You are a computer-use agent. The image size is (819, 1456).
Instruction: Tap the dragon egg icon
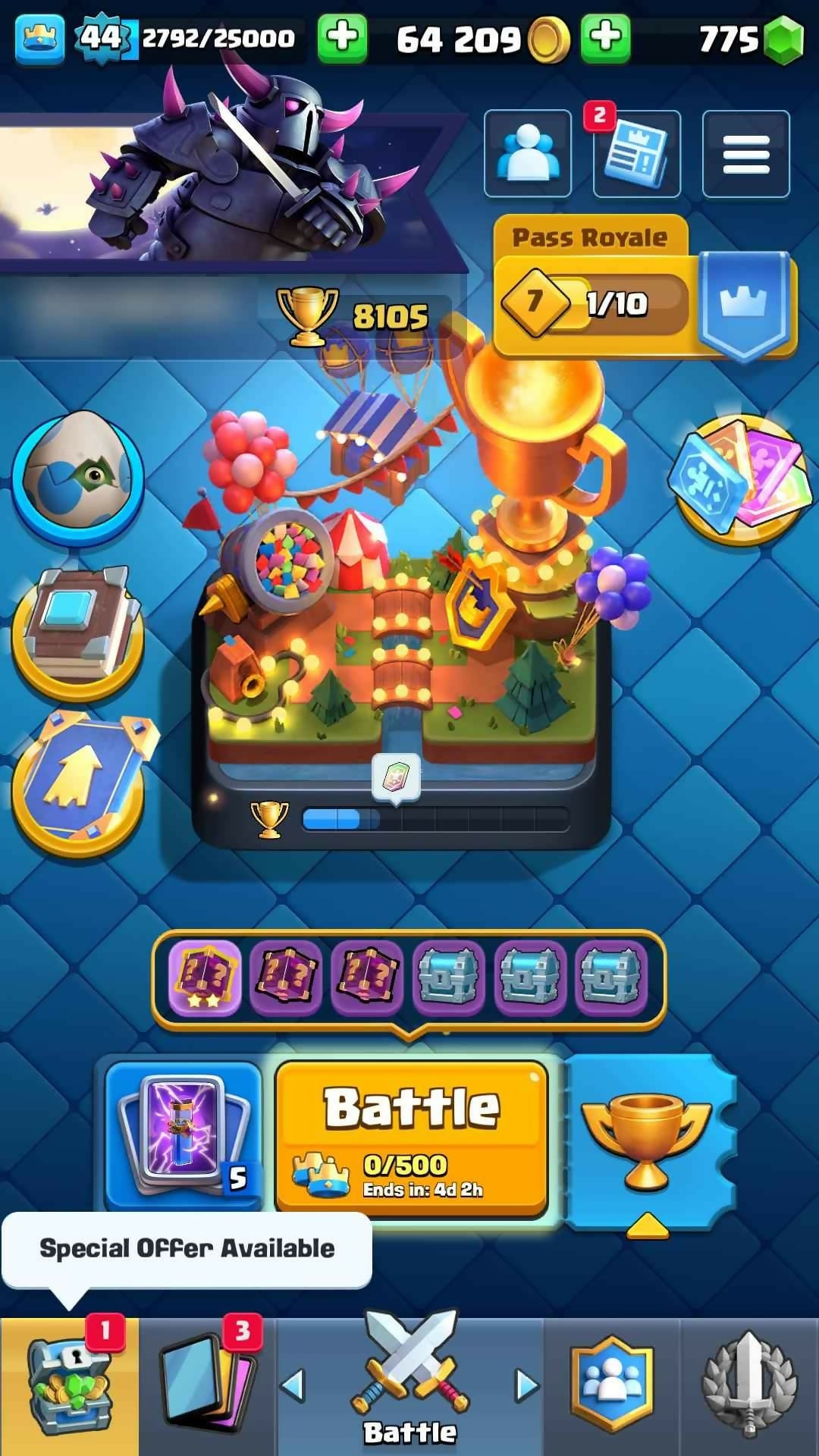[x=77, y=475]
